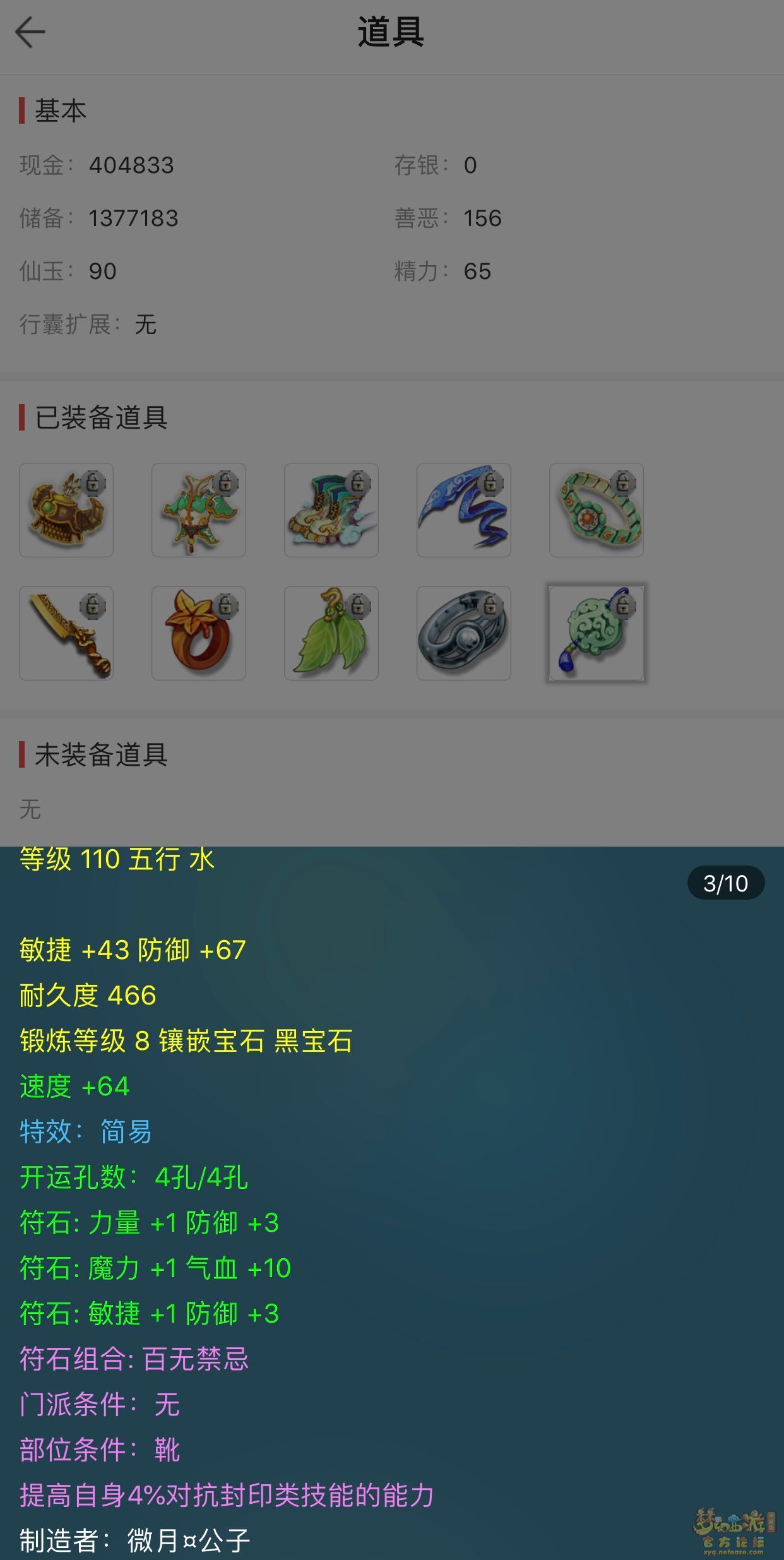Open the golden helmet equipment item
Image resolution: width=784 pixels, height=1560 pixels.
pyautogui.click(x=66, y=510)
